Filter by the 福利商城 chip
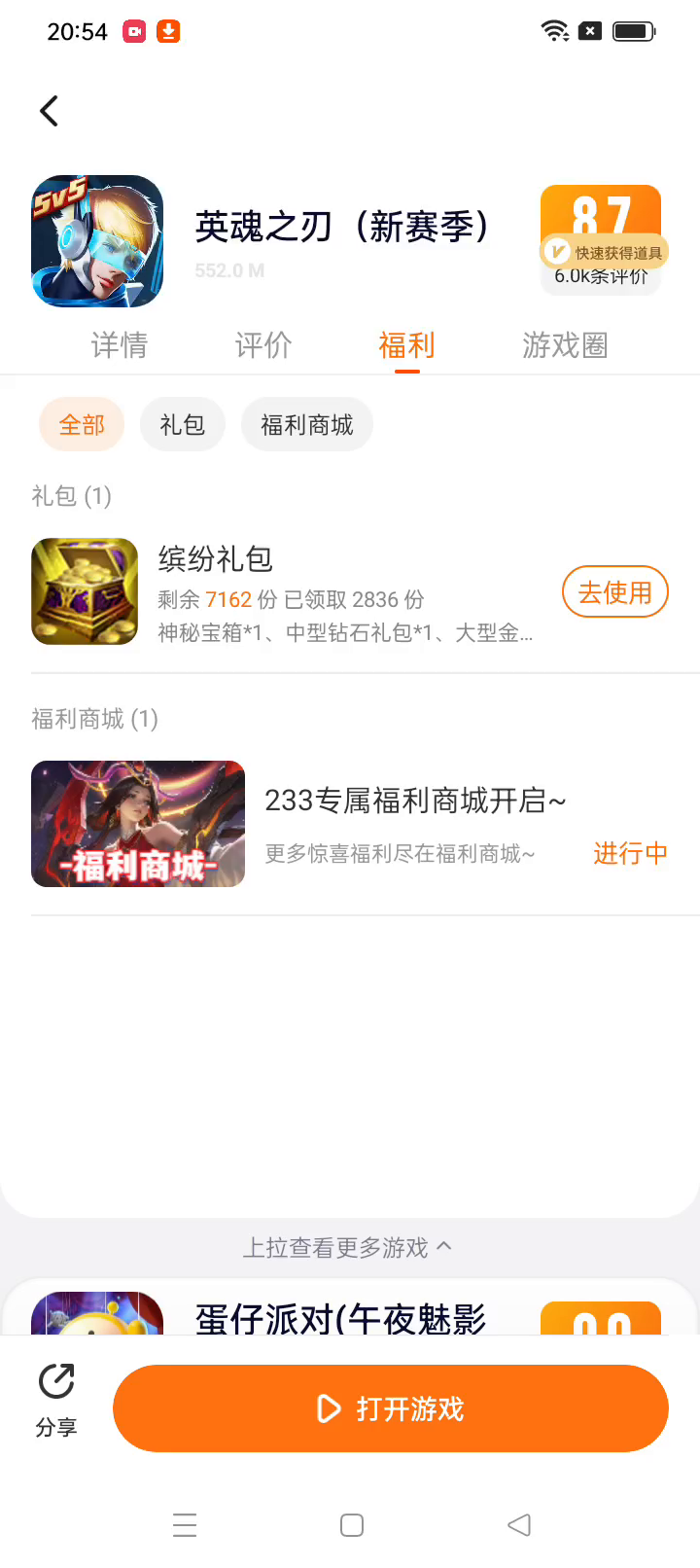Screen dimensions: 700x1568 (307, 425)
